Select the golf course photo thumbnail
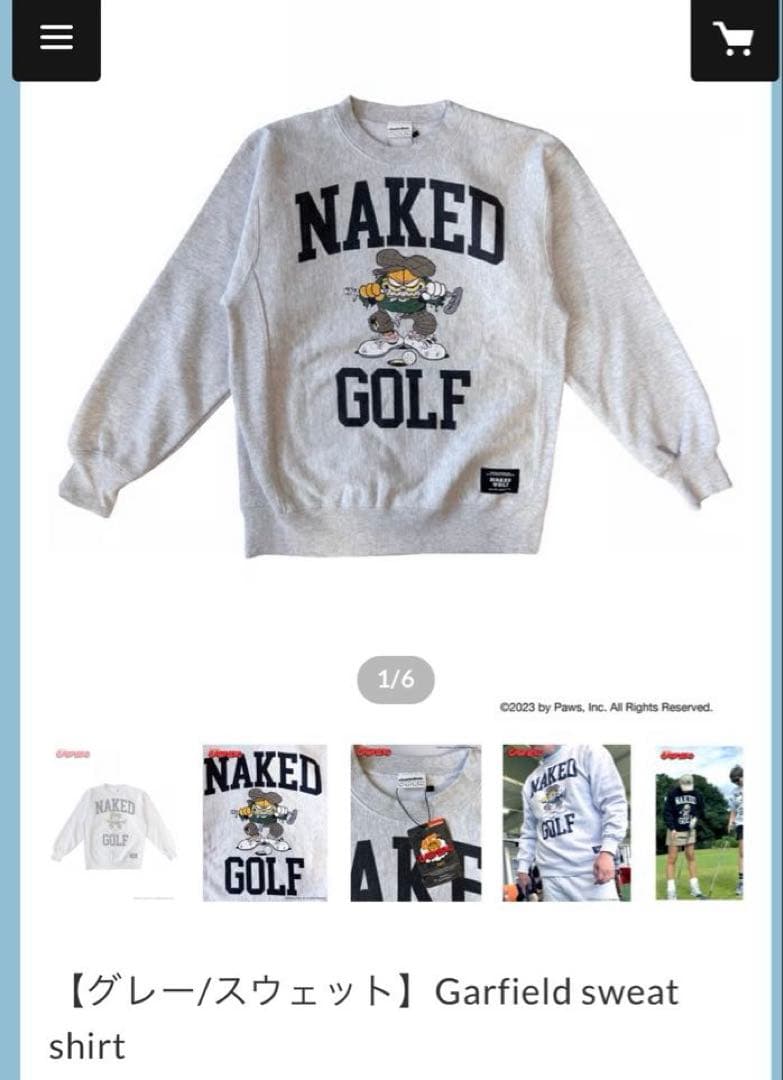The width and height of the screenshot is (783, 1080). pyautogui.click(x=700, y=822)
